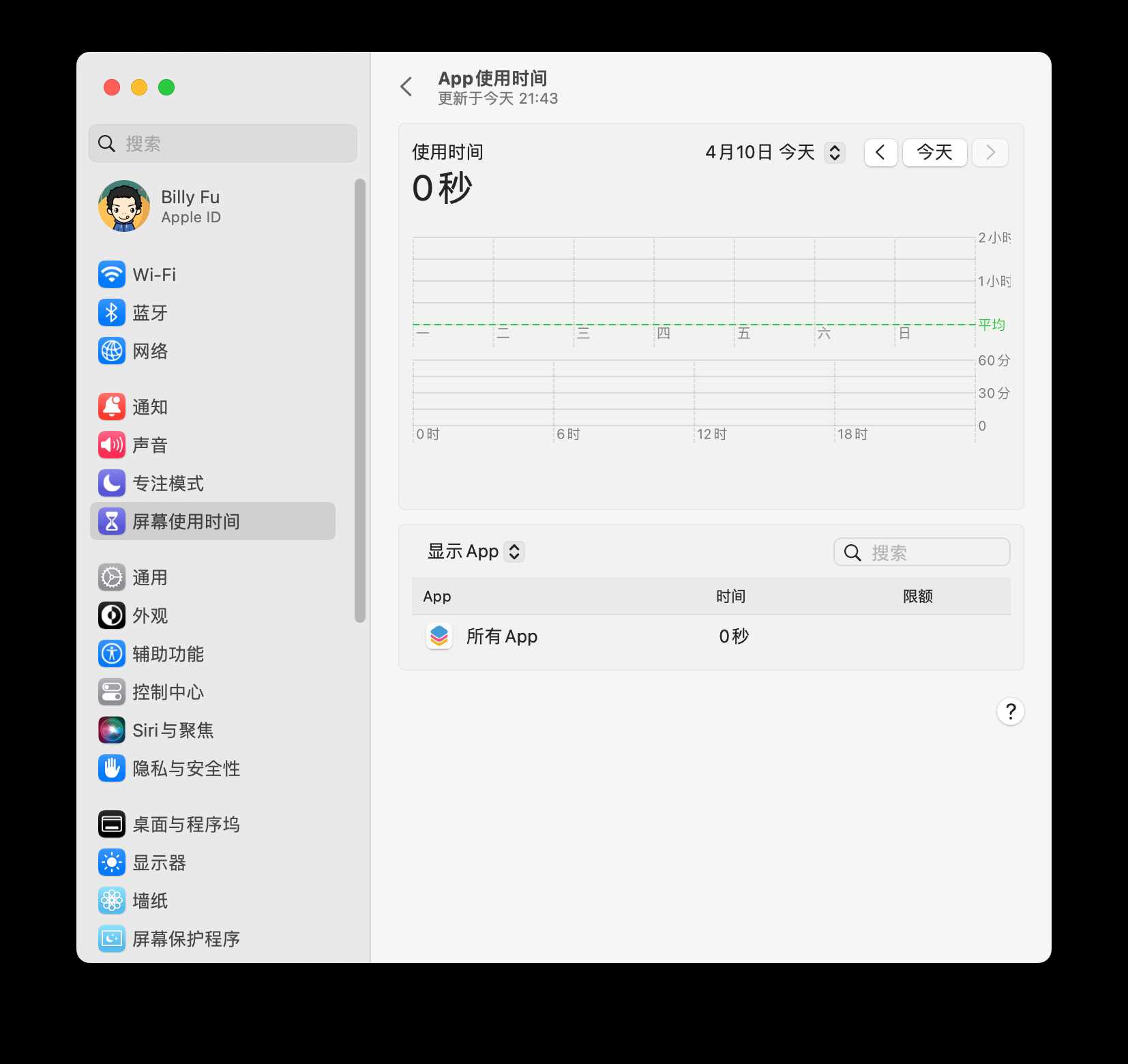Viewport: 1128px width, 1064px height.
Task: Jump to 今天 usage
Action: (x=934, y=152)
